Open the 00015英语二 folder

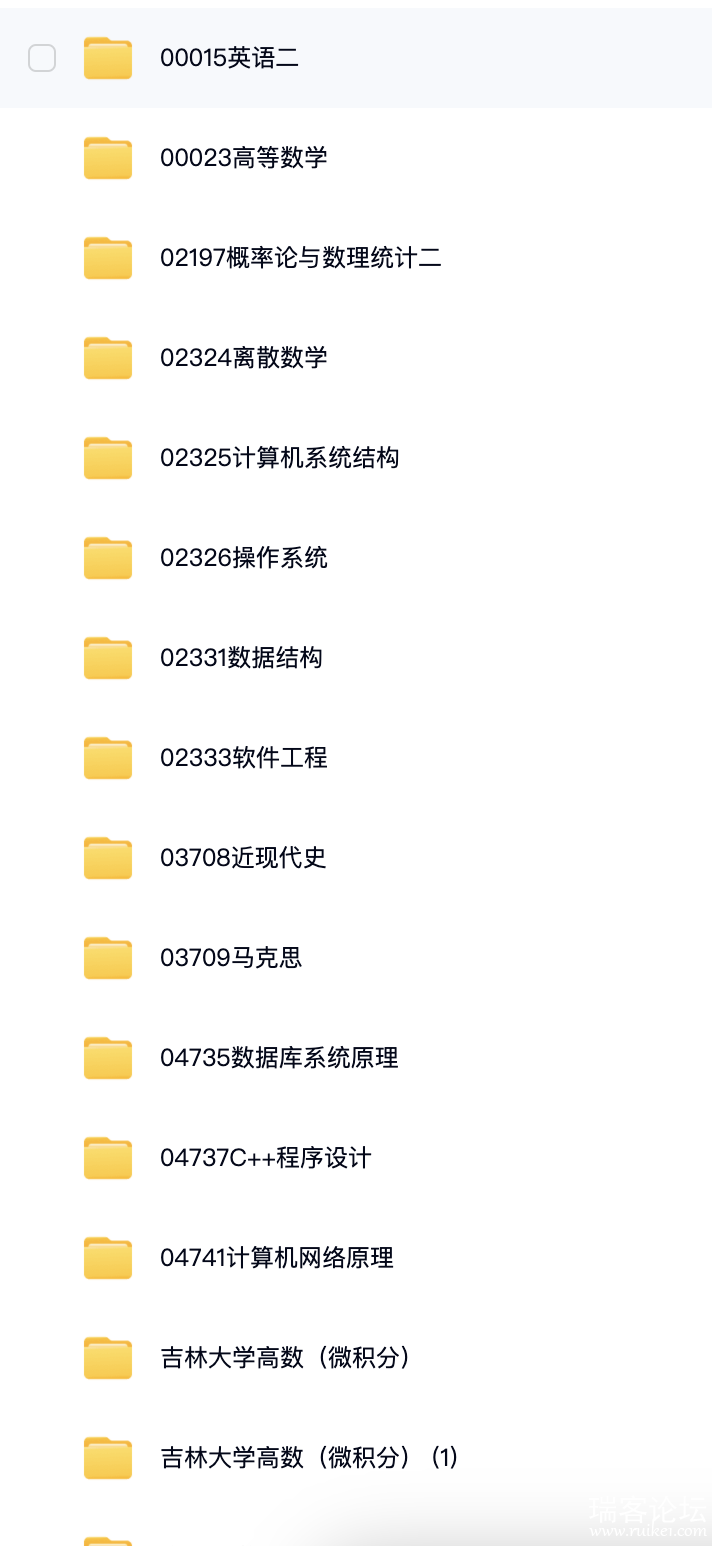(x=229, y=58)
